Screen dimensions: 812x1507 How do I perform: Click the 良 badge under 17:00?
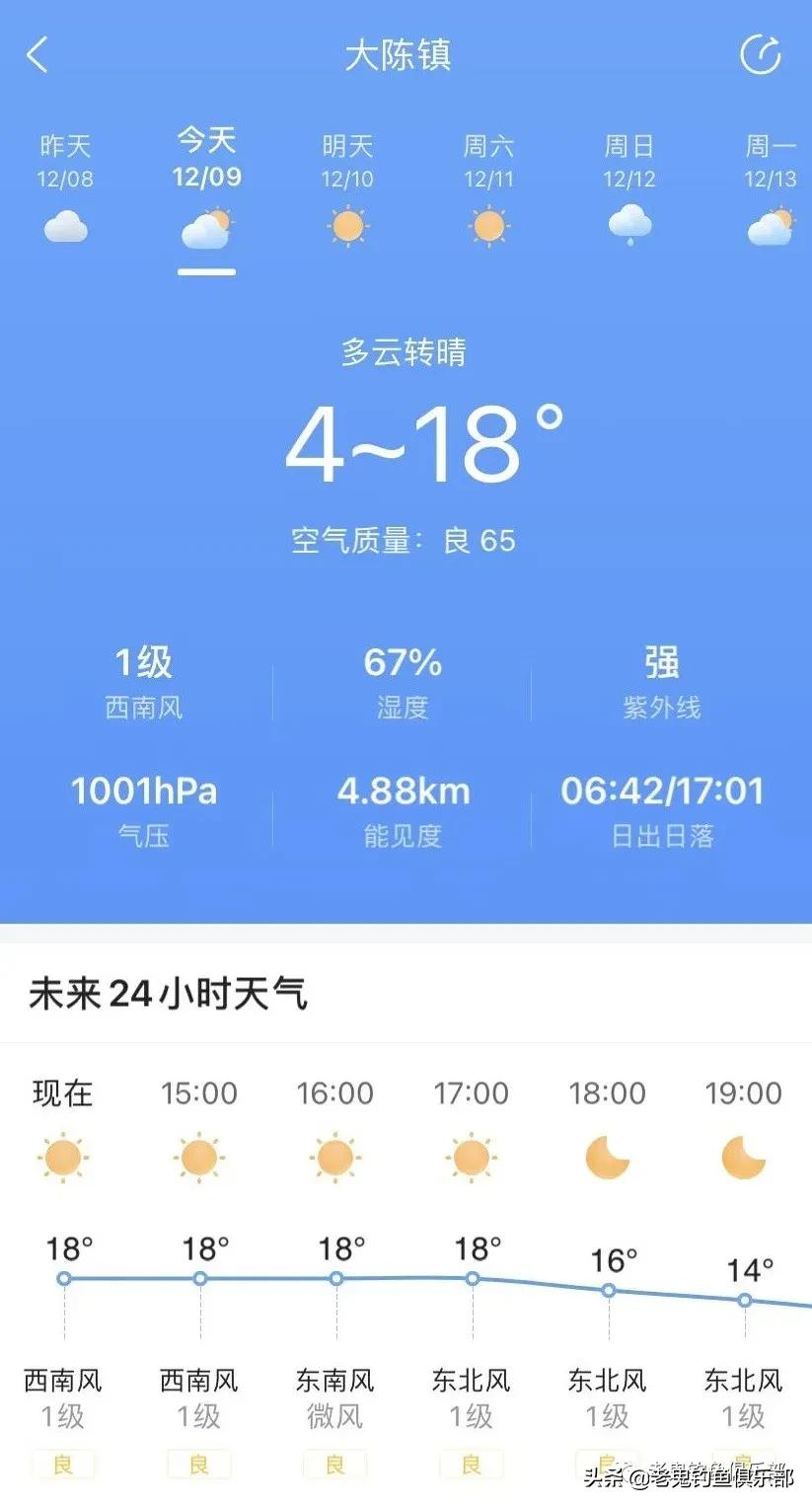(x=472, y=1466)
